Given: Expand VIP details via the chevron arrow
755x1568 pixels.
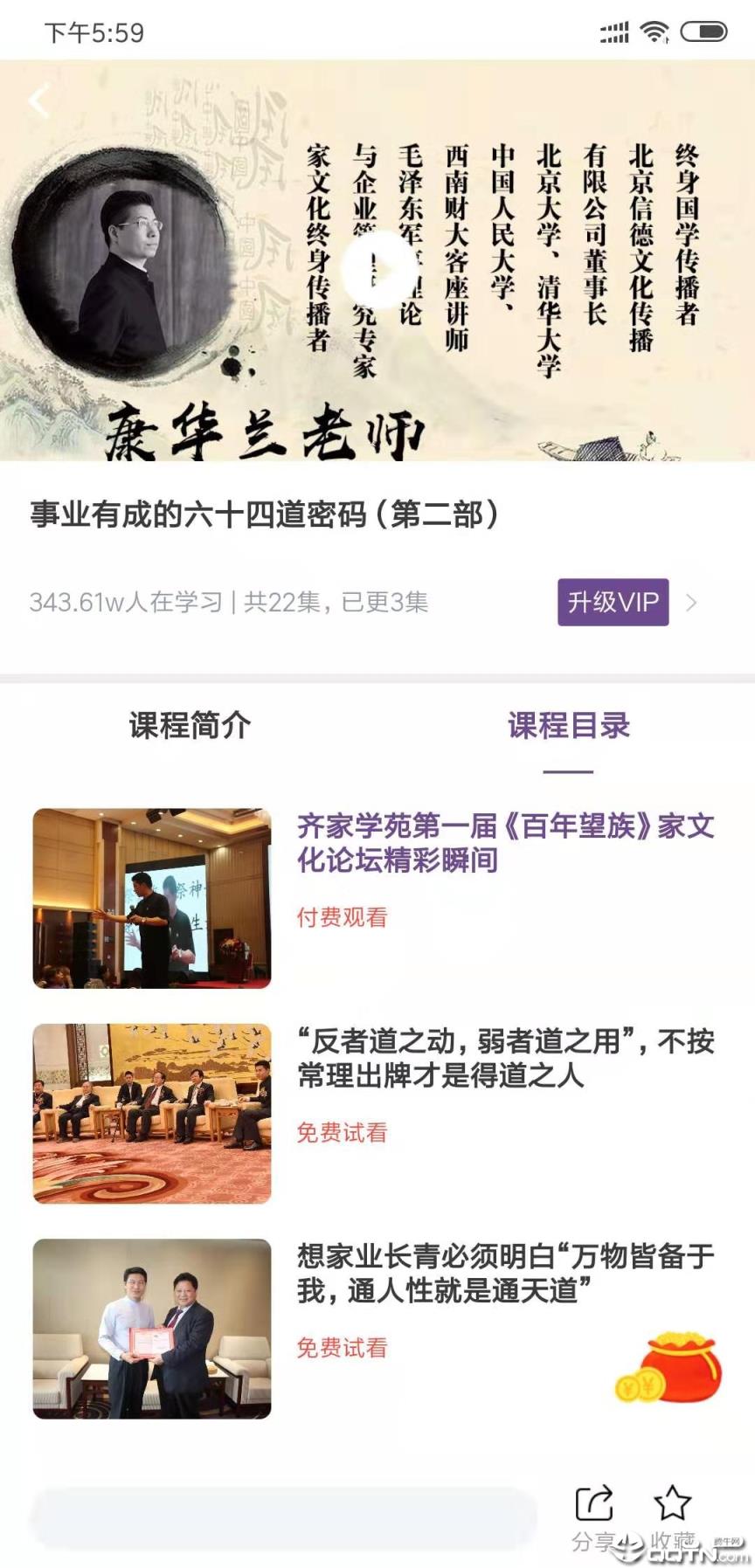Looking at the screenshot, I should tap(695, 601).
